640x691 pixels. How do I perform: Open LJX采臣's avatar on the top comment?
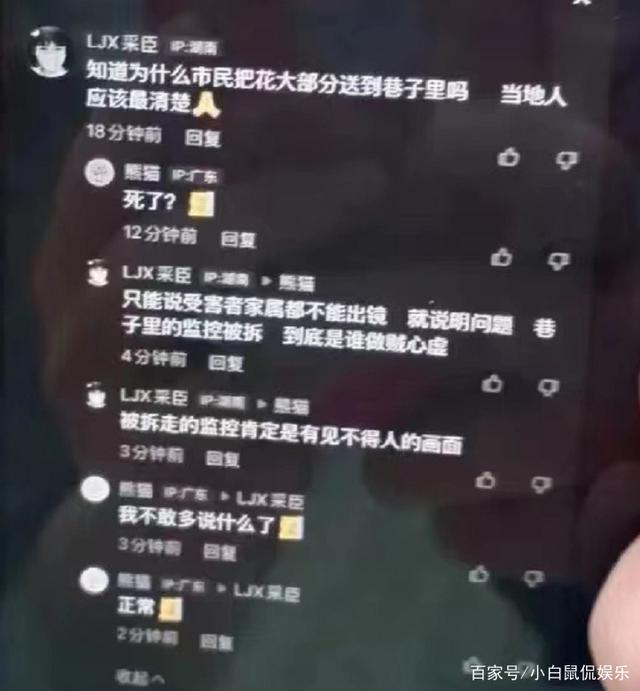[47, 52]
